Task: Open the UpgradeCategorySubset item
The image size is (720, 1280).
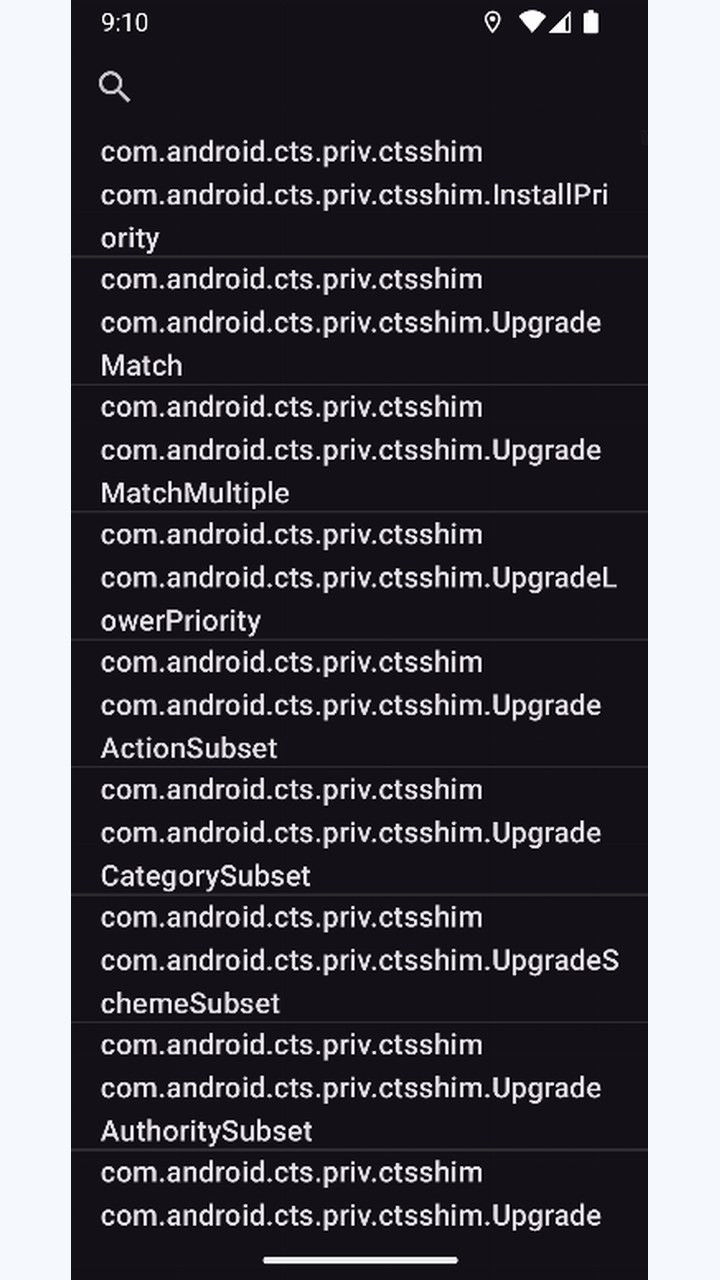Action: click(x=359, y=831)
